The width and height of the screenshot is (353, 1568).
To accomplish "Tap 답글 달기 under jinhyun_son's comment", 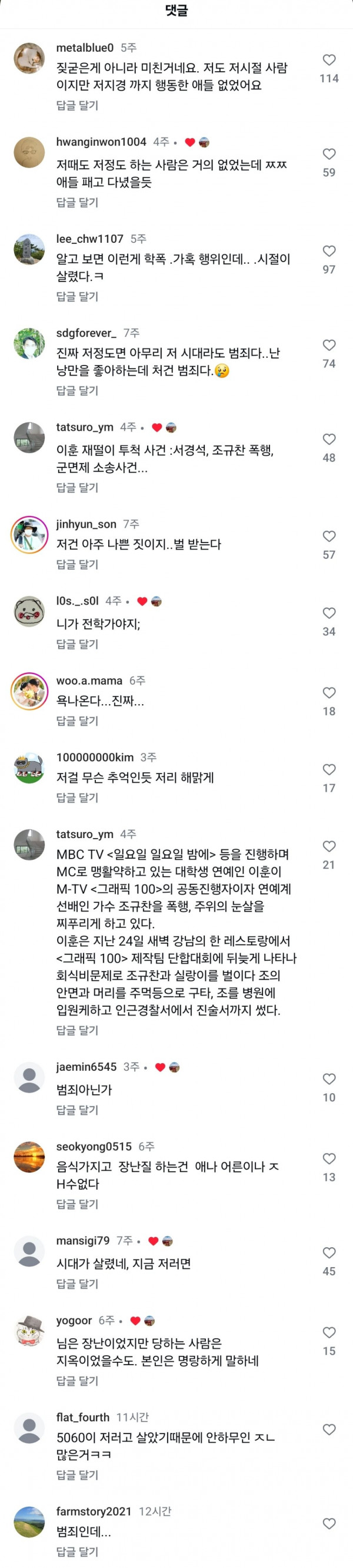I will (x=77, y=564).
